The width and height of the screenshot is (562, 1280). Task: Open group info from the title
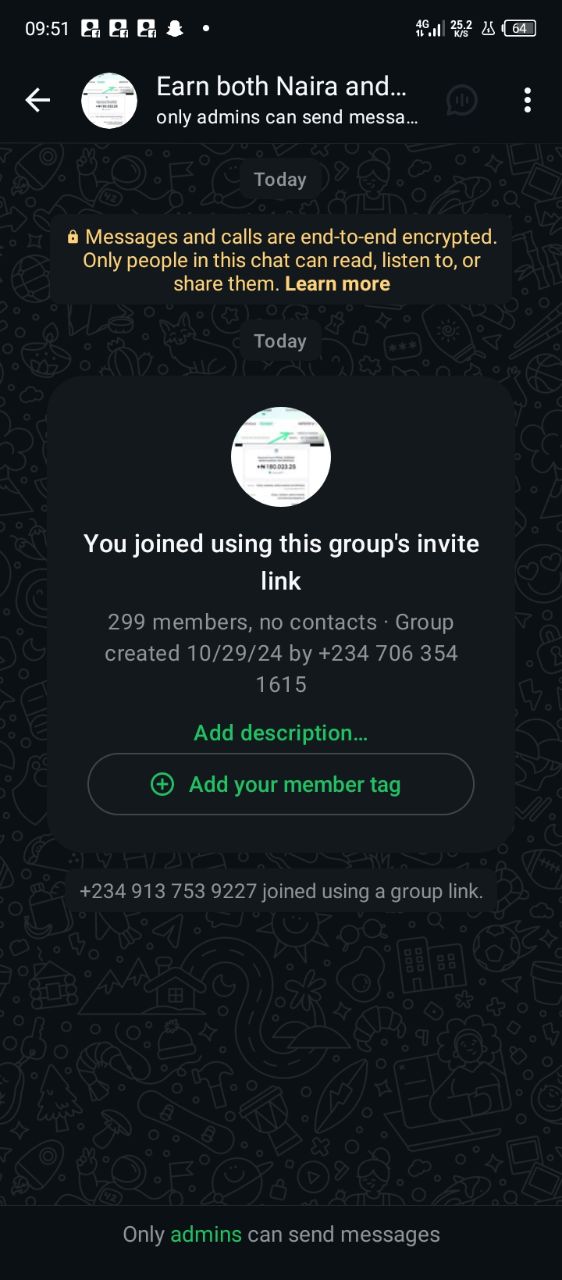coord(288,100)
